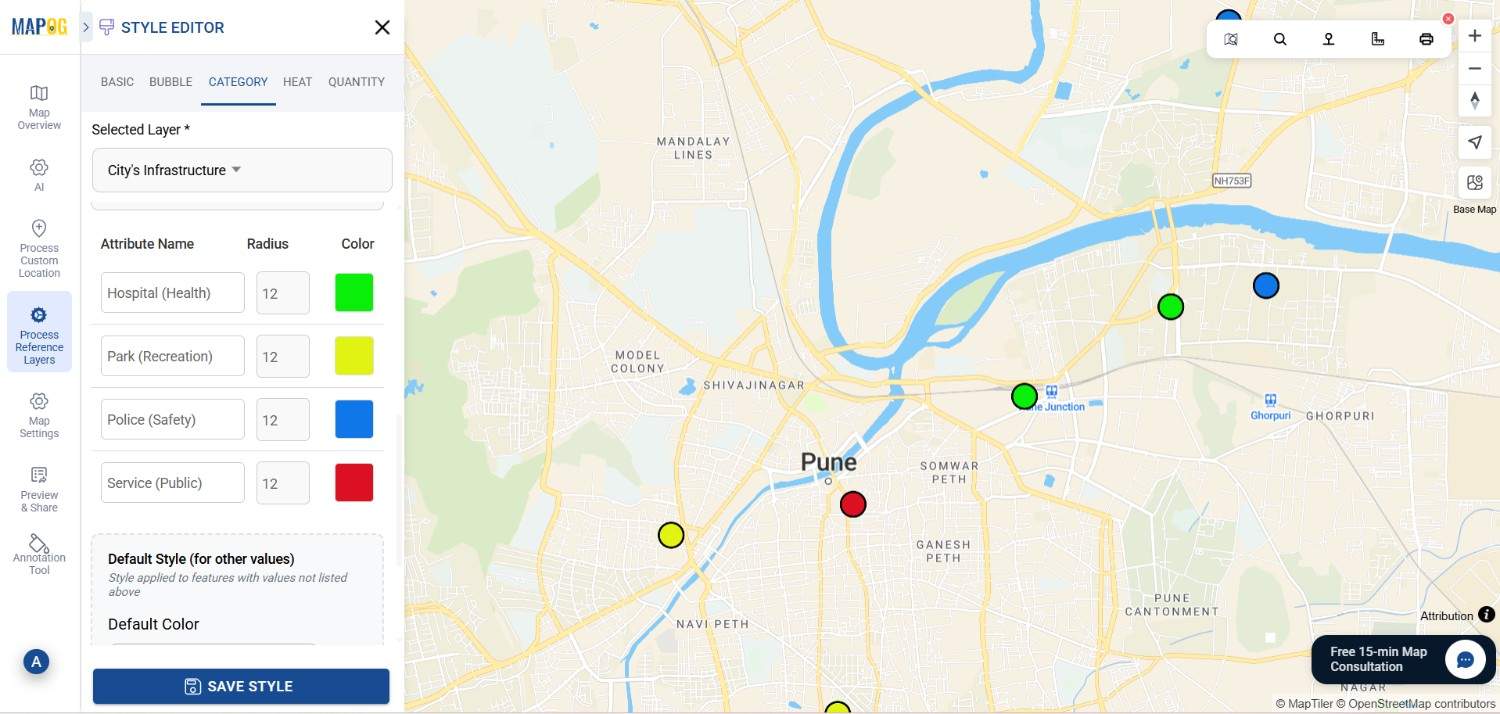Change the yellow Park (Recreation) color
This screenshot has height=714, width=1500.
(354, 356)
